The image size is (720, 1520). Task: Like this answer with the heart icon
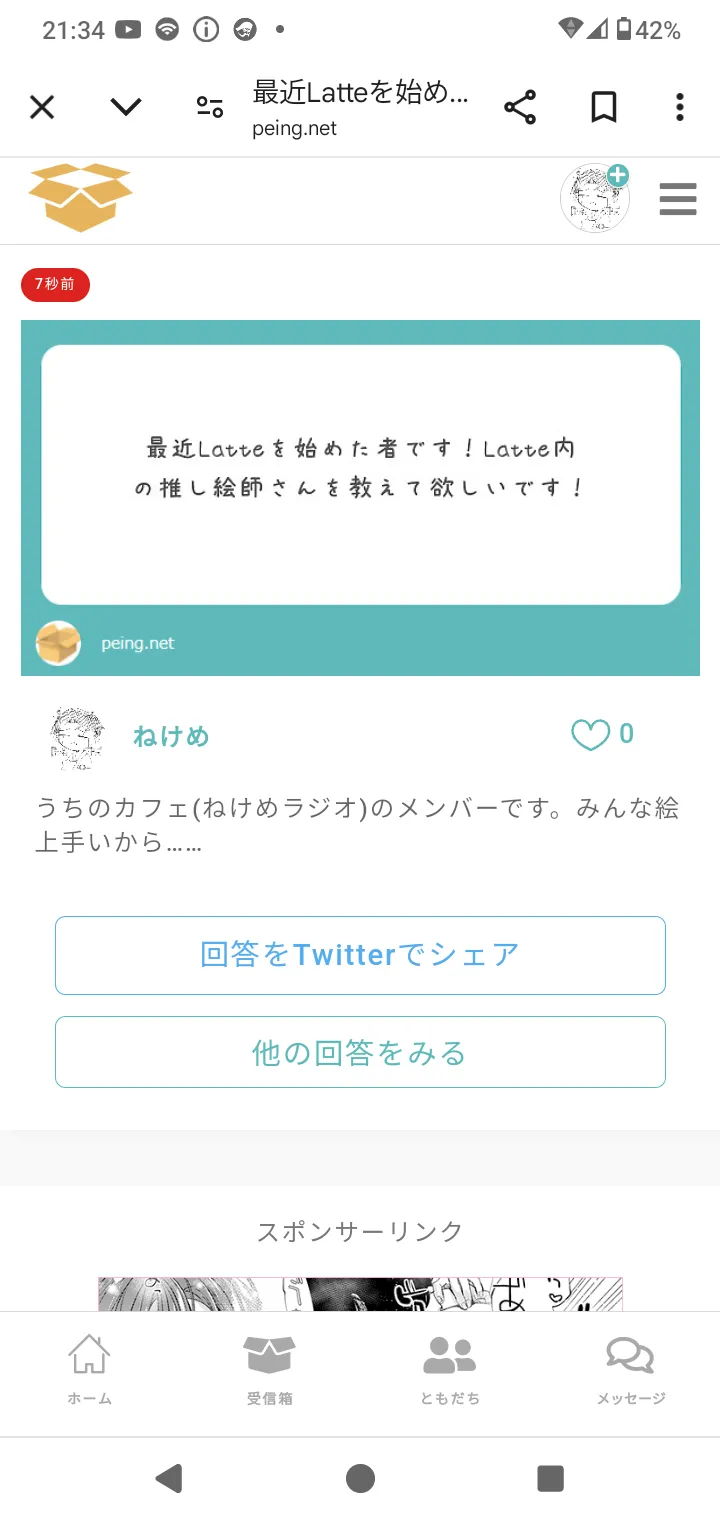(590, 735)
